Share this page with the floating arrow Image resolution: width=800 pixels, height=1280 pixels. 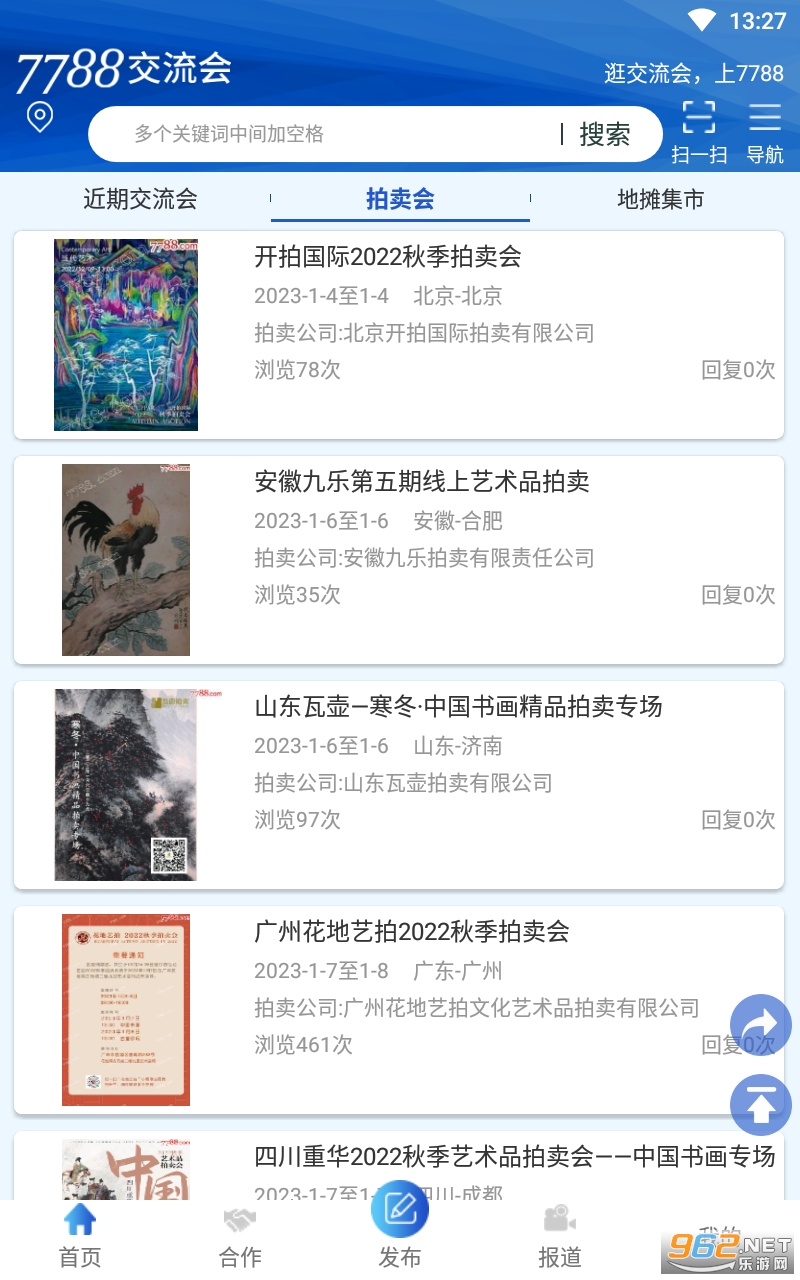click(x=761, y=1025)
